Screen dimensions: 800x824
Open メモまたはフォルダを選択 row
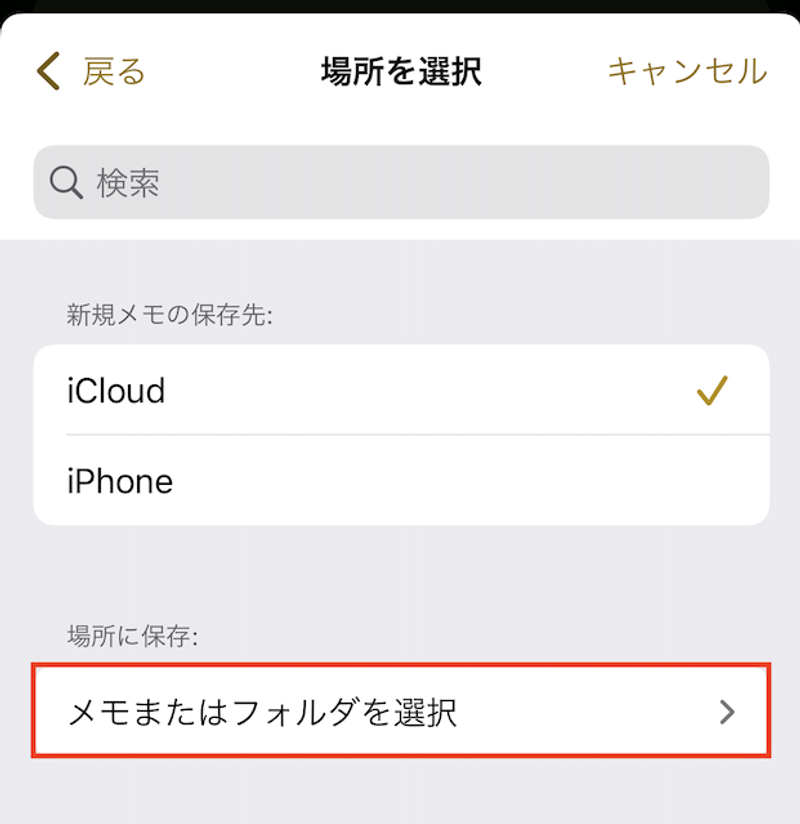(x=401, y=711)
